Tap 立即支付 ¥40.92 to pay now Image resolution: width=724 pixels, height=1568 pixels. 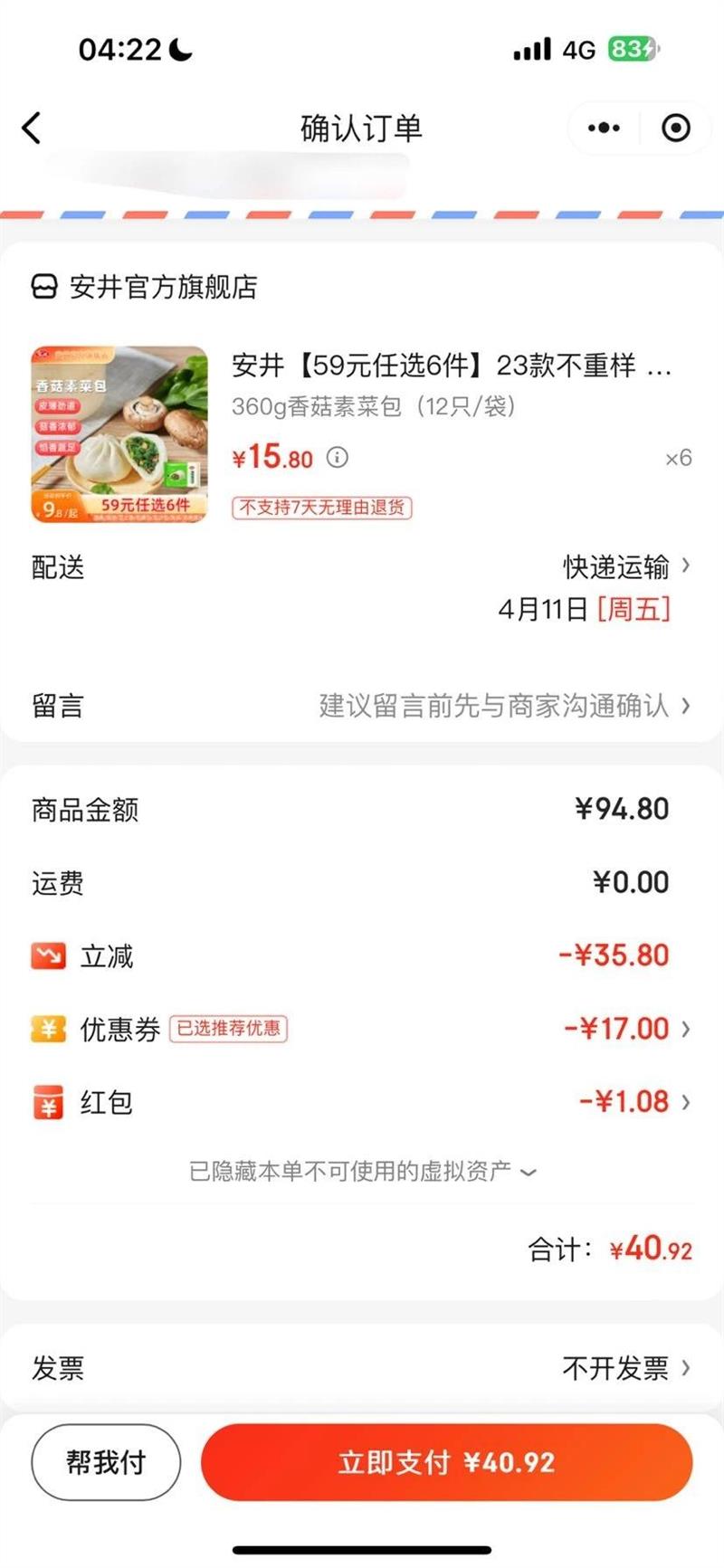tap(446, 1462)
